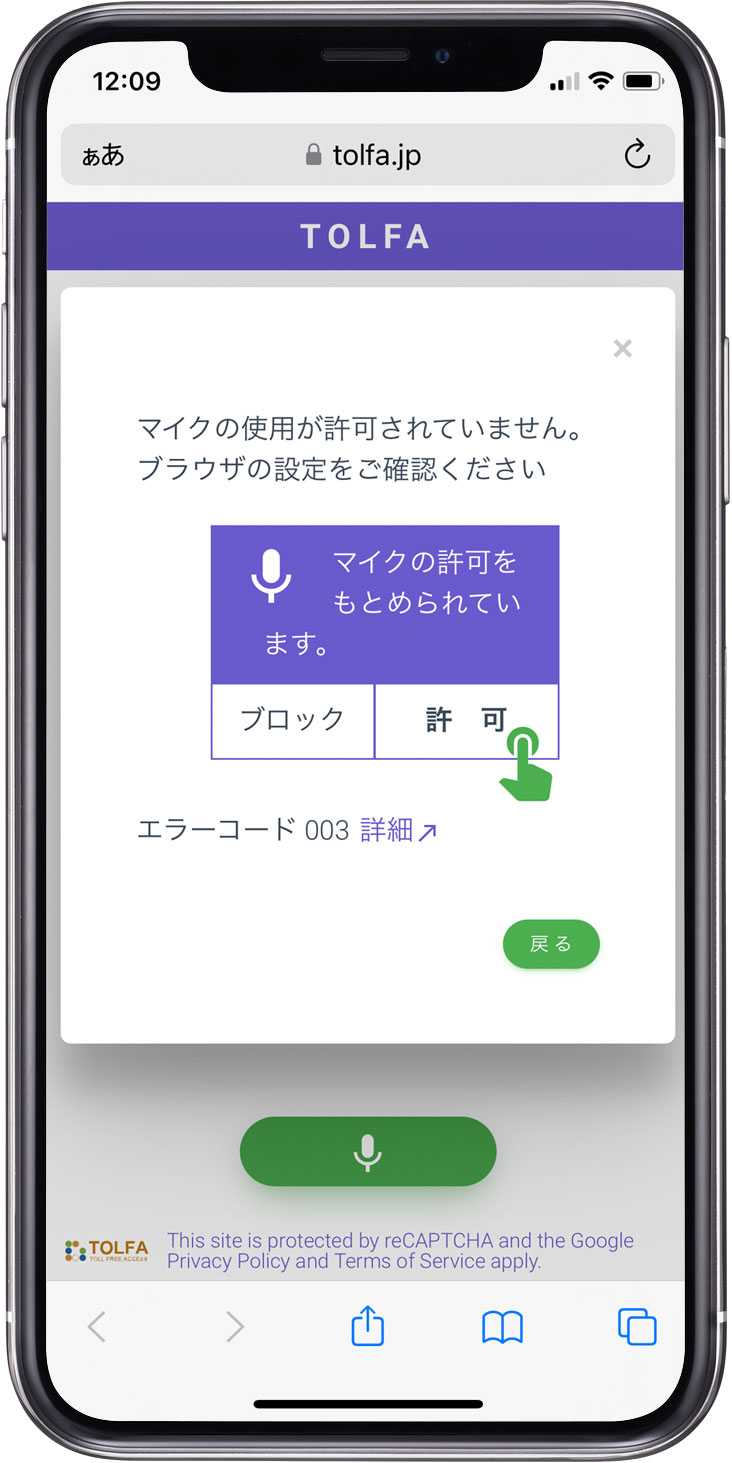This screenshot has height=1463, width=732.
Task: Close the microphone error dialog
Action: point(622,348)
